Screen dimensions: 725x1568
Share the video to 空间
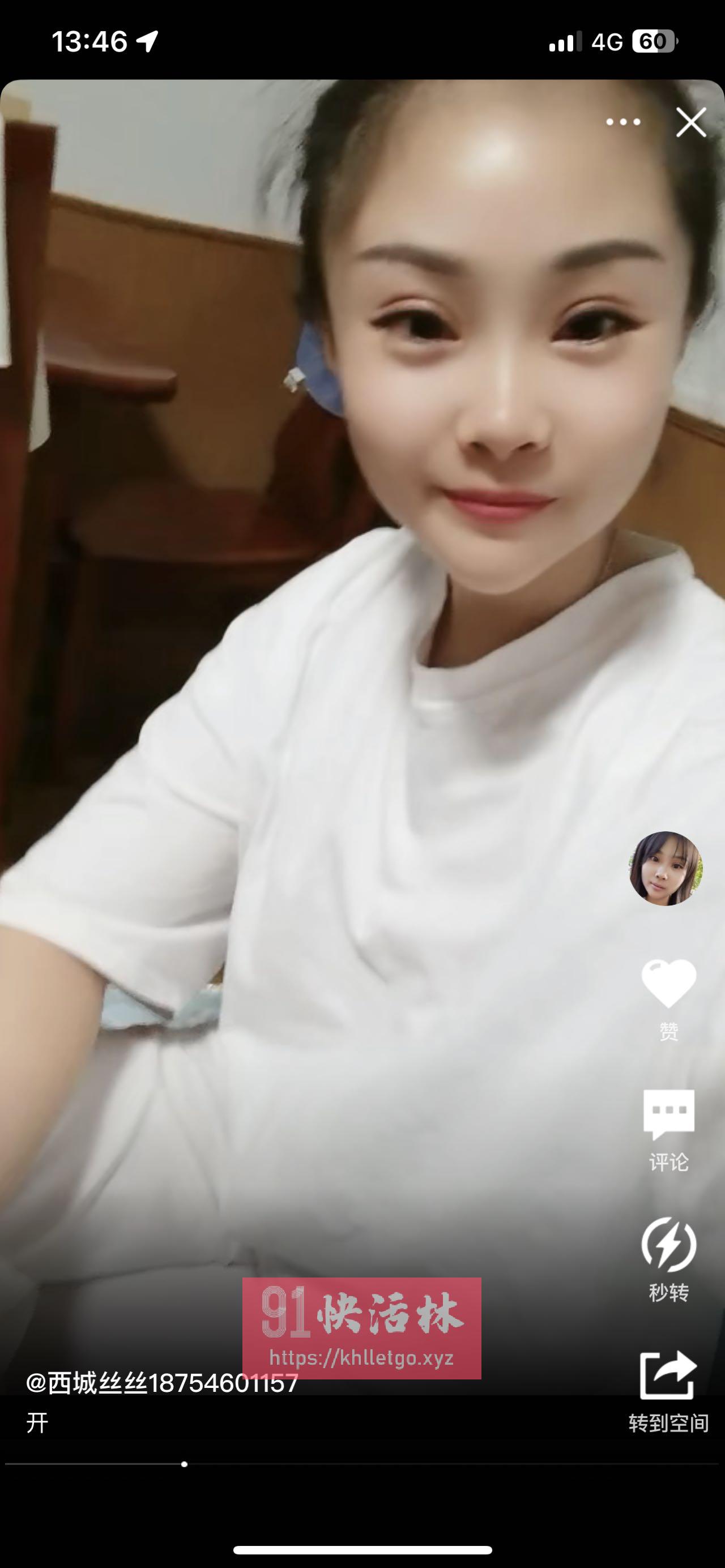tap(668, 1377)
